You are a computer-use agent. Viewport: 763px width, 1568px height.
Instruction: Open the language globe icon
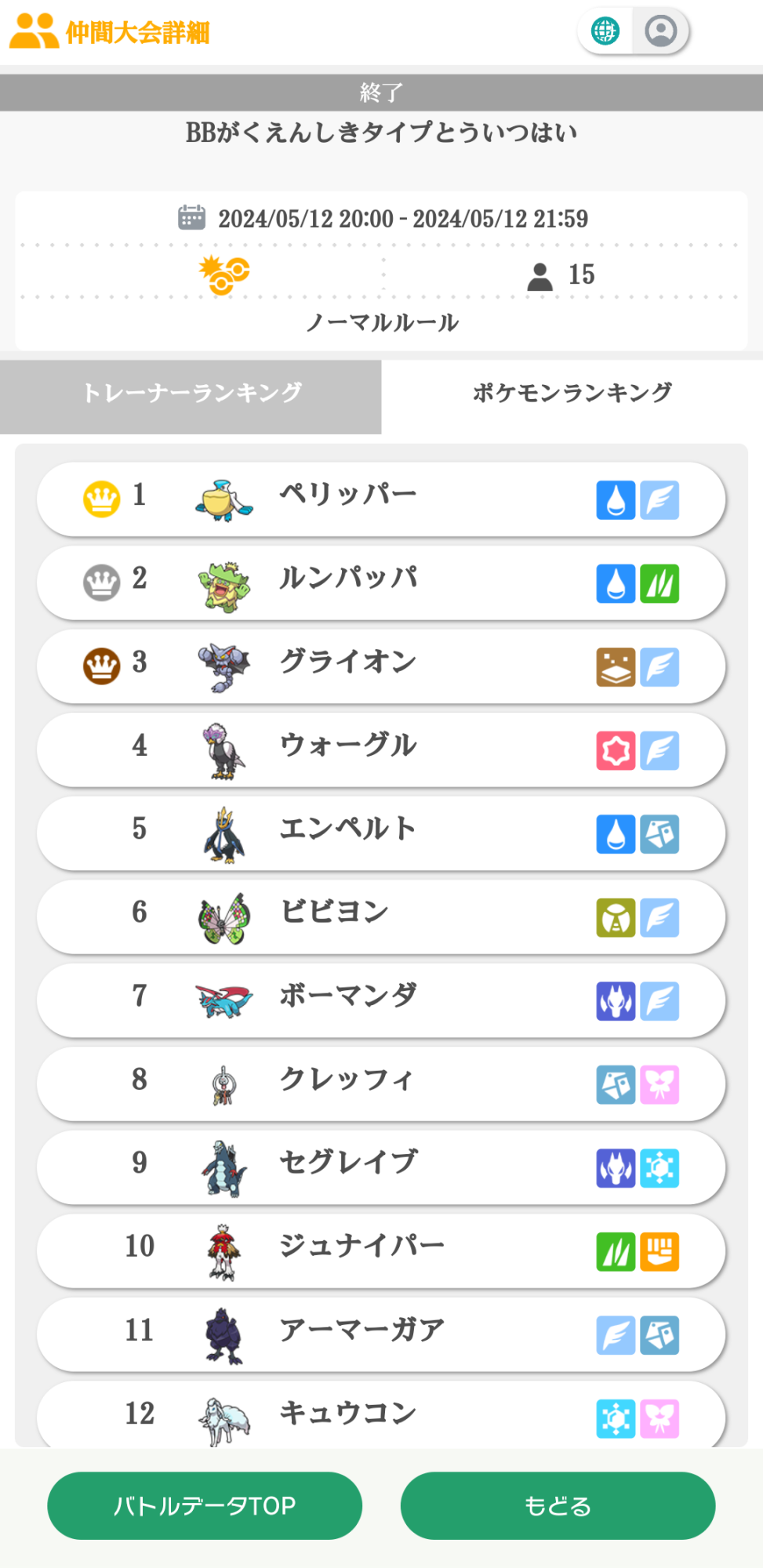[x=605, y=31]
